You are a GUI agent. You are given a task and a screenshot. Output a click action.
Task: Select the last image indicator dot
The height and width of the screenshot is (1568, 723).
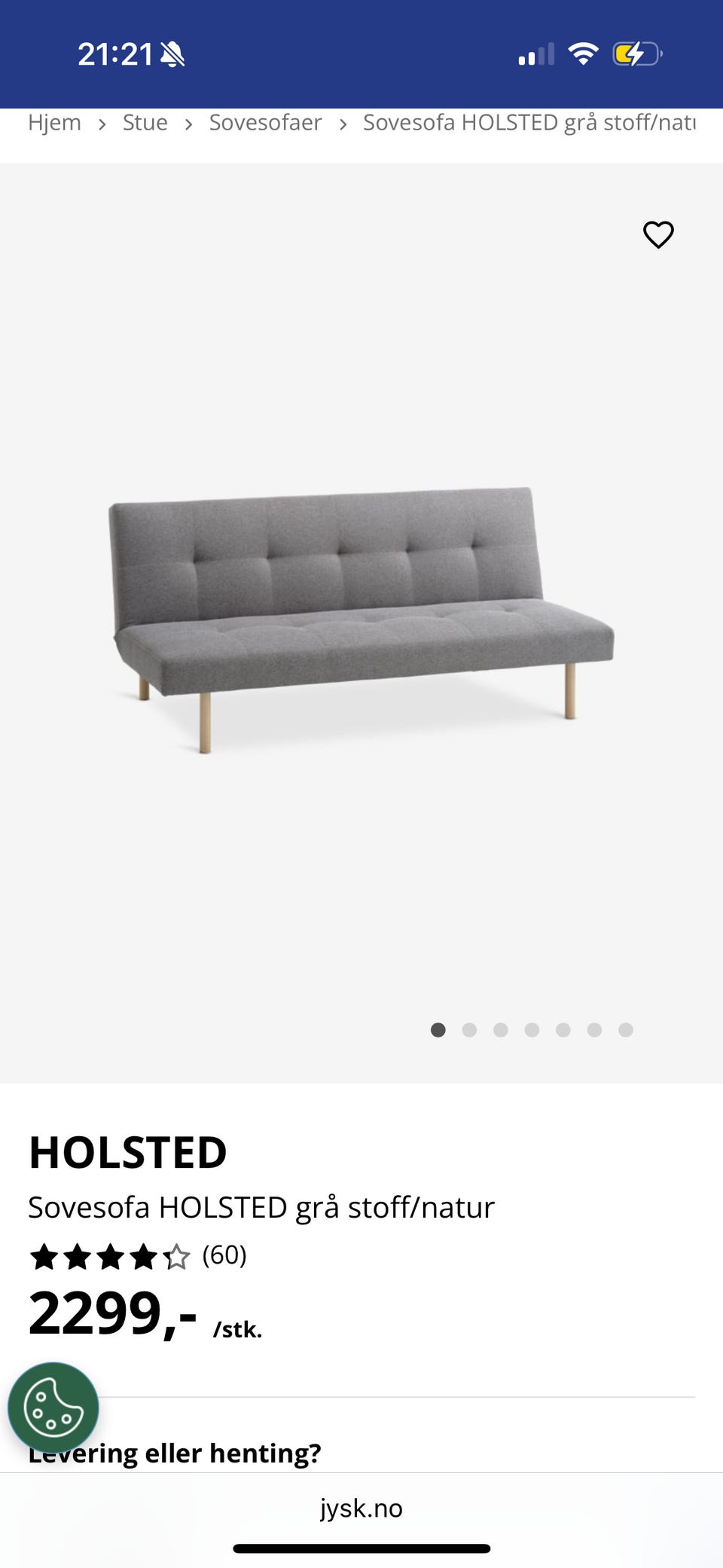point(626,1030)
